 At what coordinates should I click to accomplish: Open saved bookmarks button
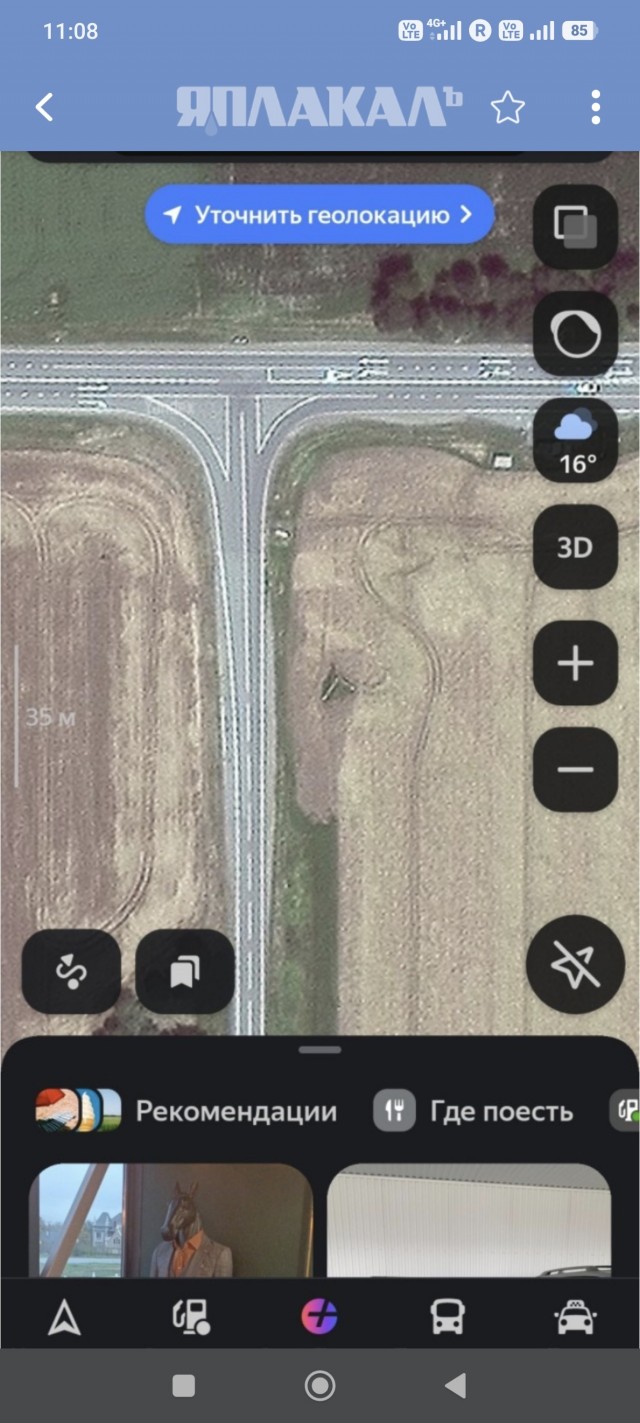[185, 972]
